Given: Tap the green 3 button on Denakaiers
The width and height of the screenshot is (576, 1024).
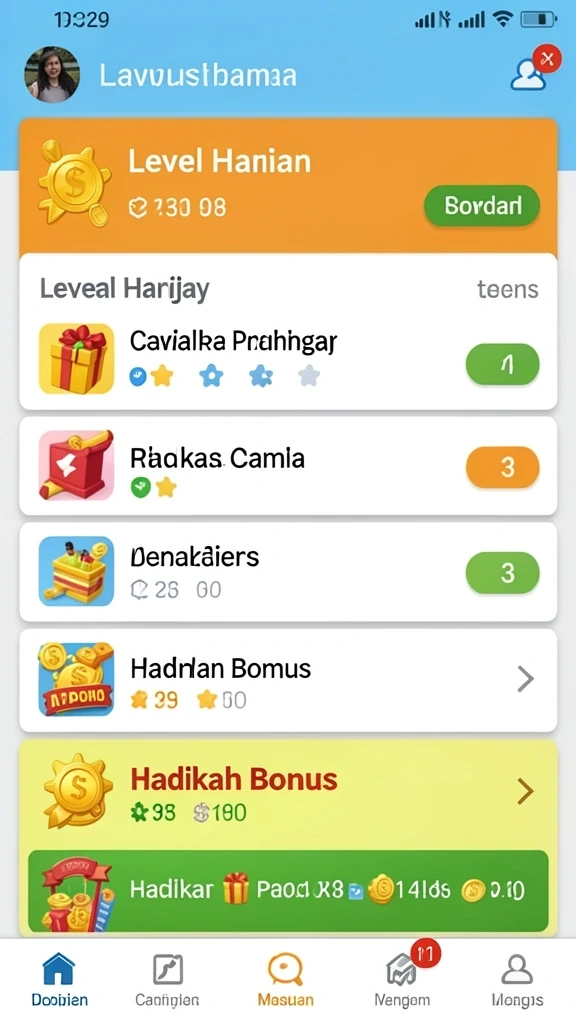Looking at the screenshot, I should click(502, 573).
